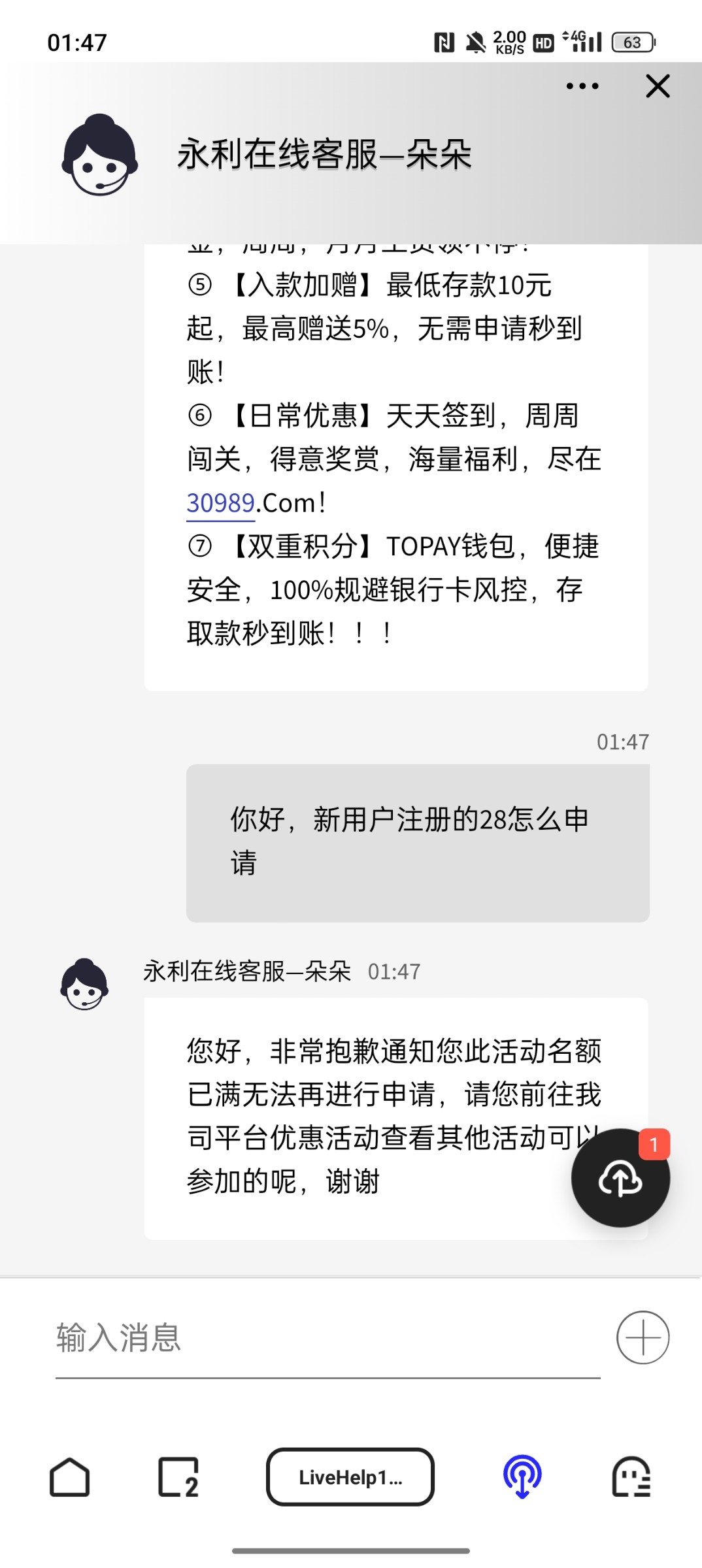Open the three-dot overflow menu
Screen dimensions: 702x1568
(x=582, y=86)
